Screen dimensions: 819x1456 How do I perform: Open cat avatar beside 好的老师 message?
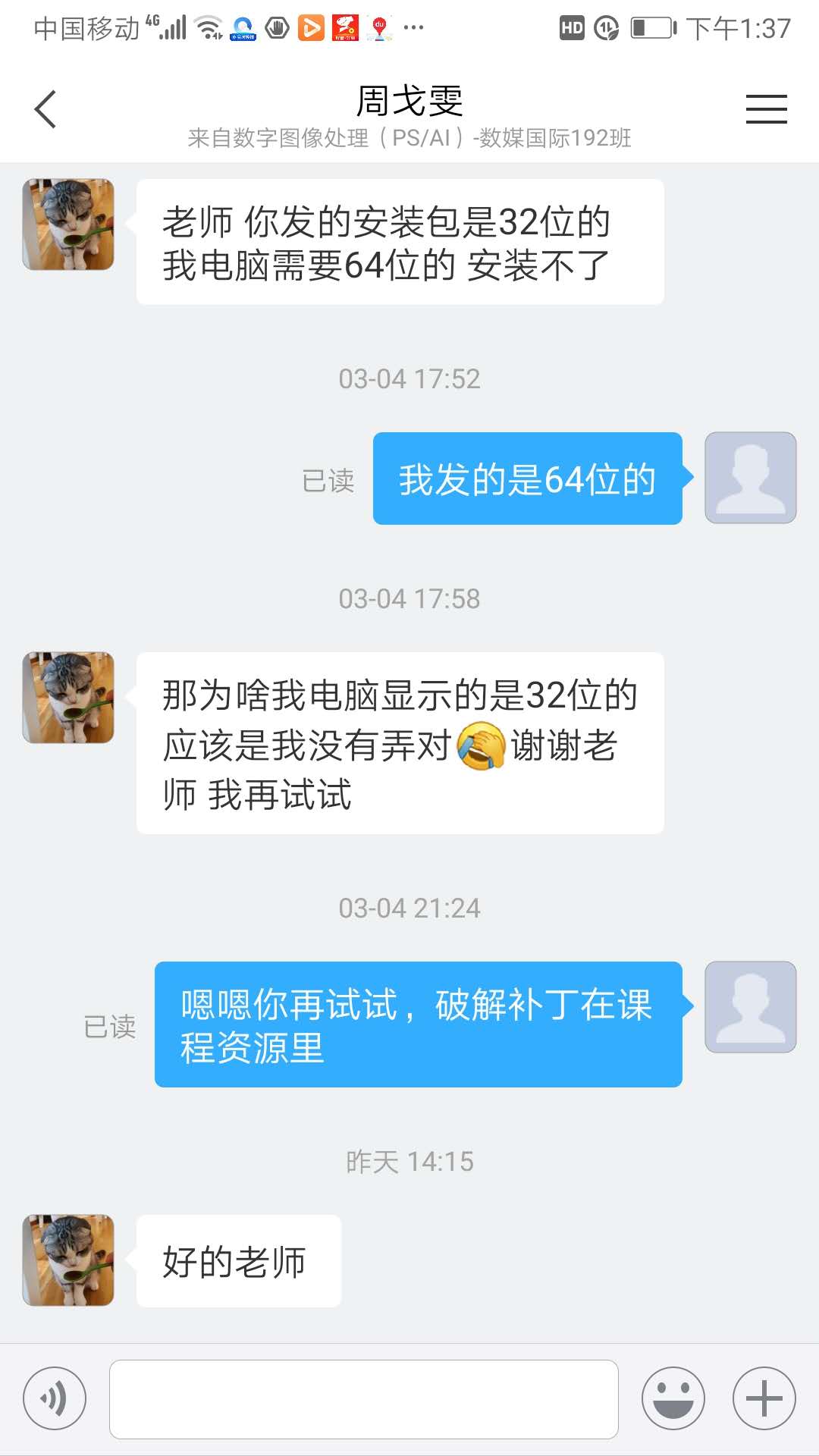coord(68,1260)
